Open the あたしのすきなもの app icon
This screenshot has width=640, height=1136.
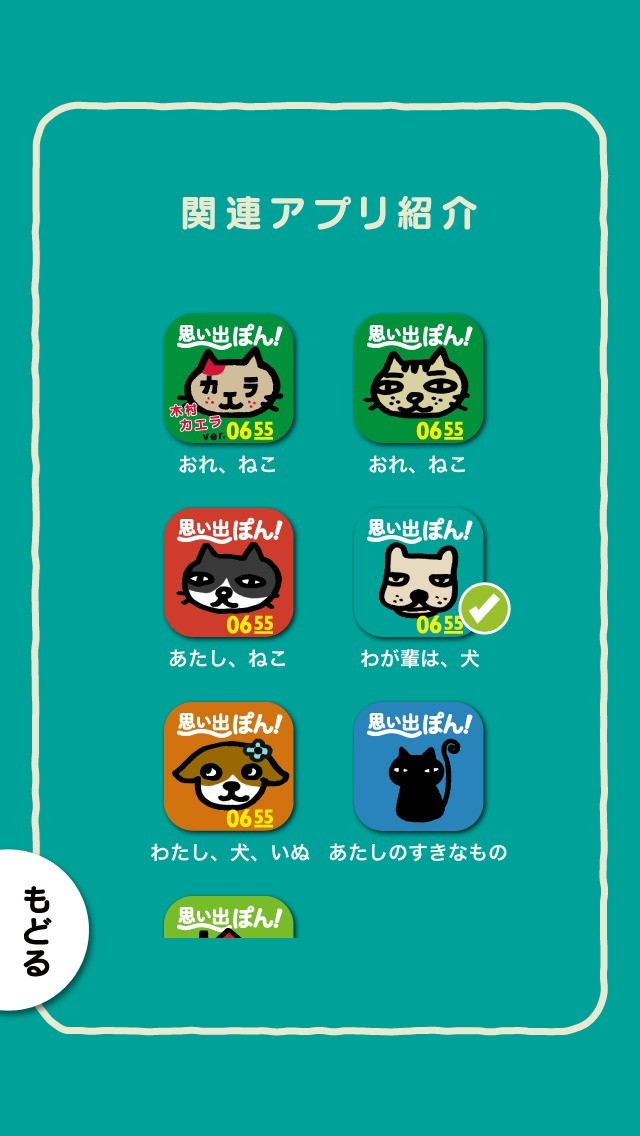tap(419, 767)
